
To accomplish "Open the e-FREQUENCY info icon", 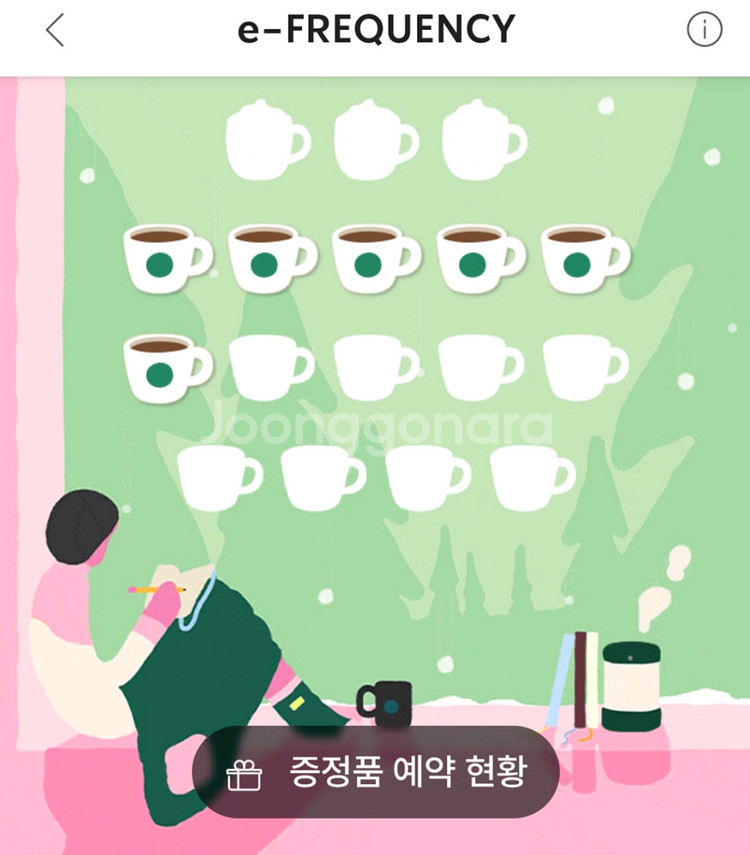I will pyautogui.click(x=704, y=31).
